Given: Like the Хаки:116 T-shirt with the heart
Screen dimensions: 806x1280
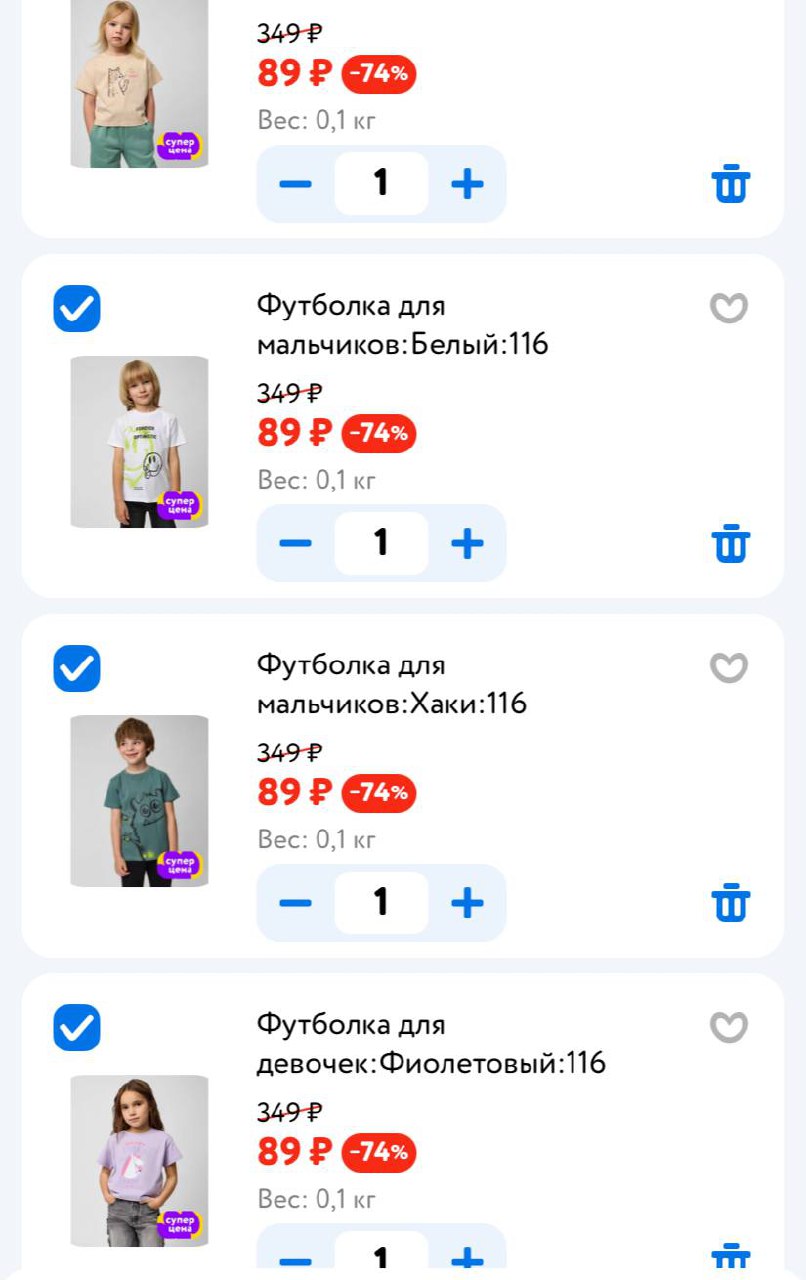Looking at the screenshot, I should [728, 667].
